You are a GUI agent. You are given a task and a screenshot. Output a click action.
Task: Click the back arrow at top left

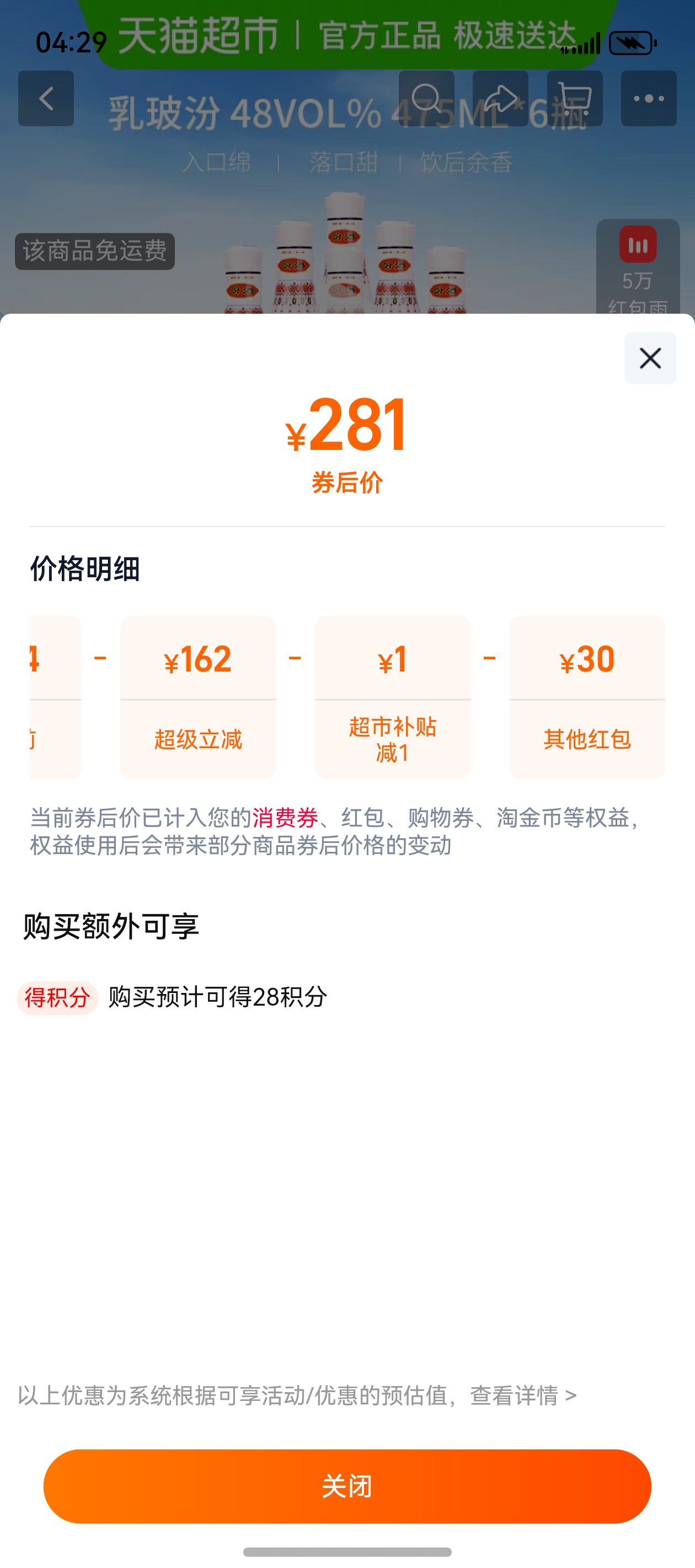[x=45, y=99]
